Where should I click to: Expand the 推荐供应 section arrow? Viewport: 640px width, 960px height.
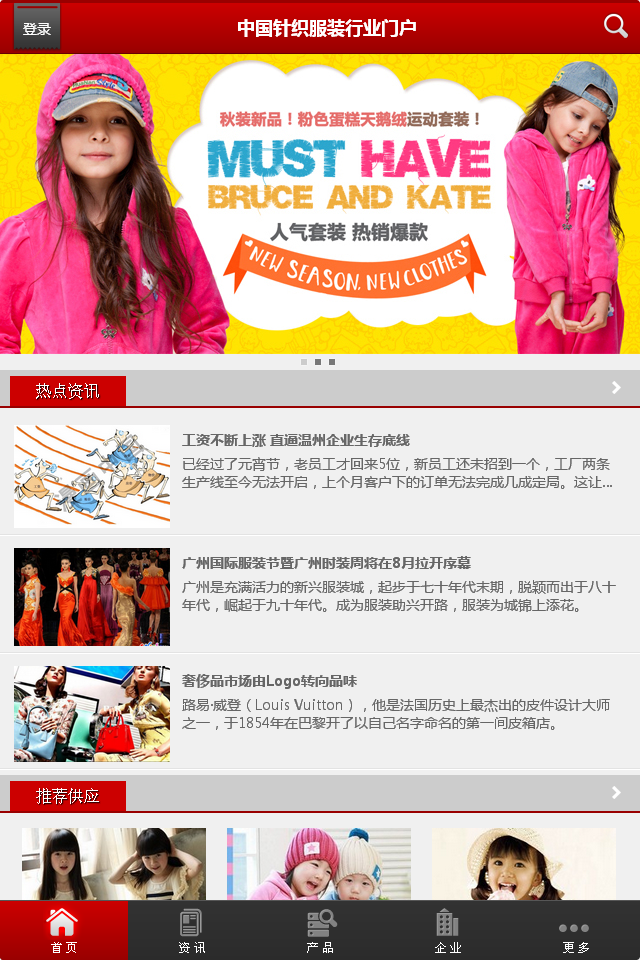(616, 793)
